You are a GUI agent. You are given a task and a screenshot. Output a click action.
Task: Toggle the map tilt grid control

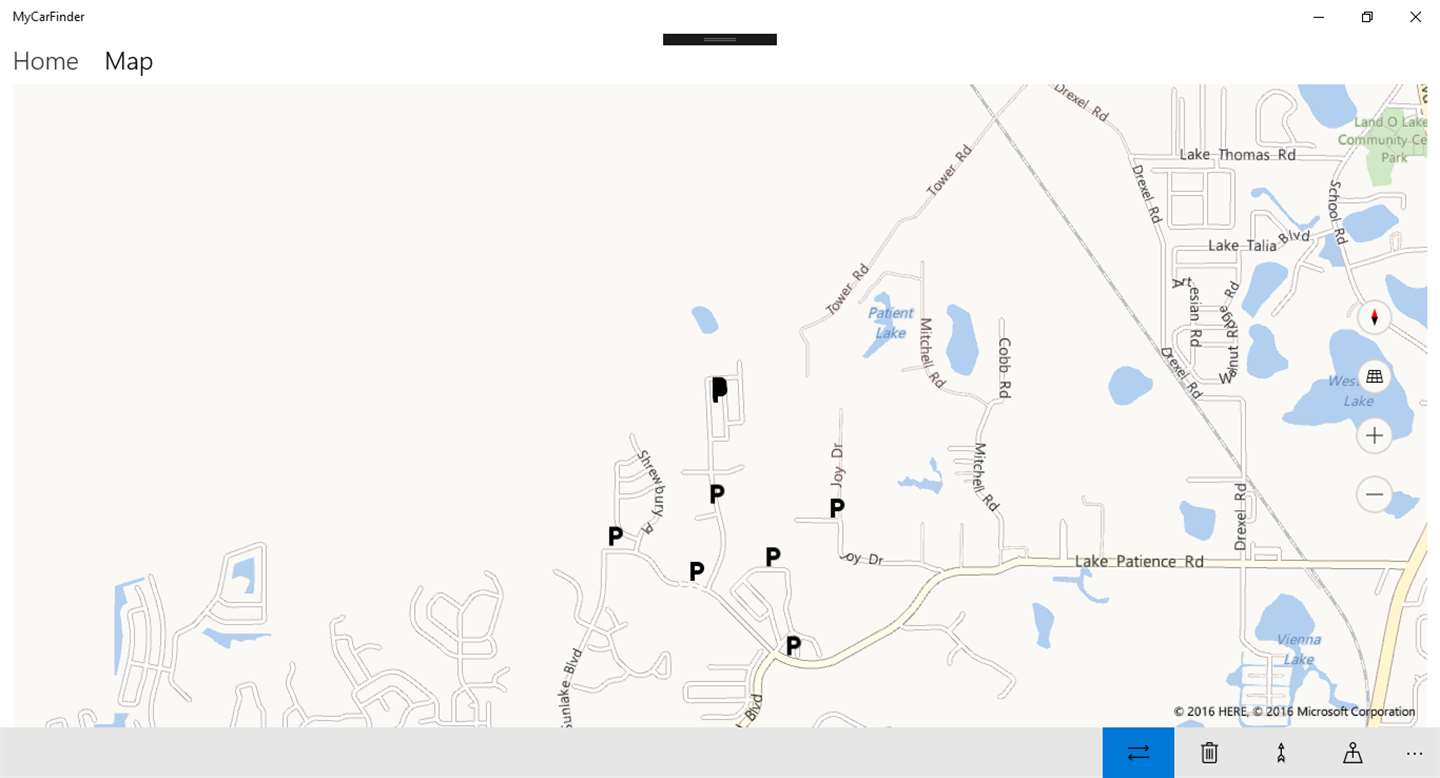(x=1374, y=376)
